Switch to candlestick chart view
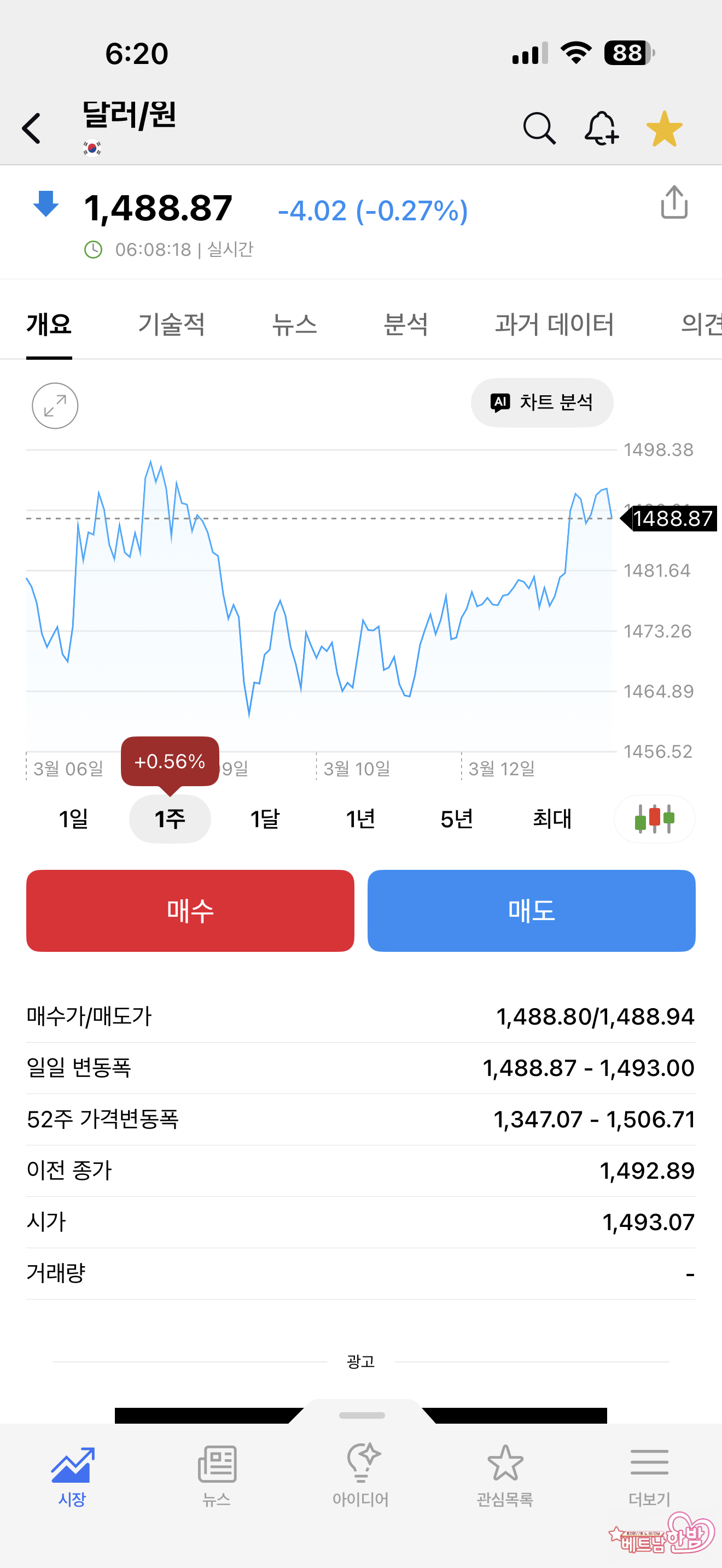The image size is (722, 1568). 654,818
